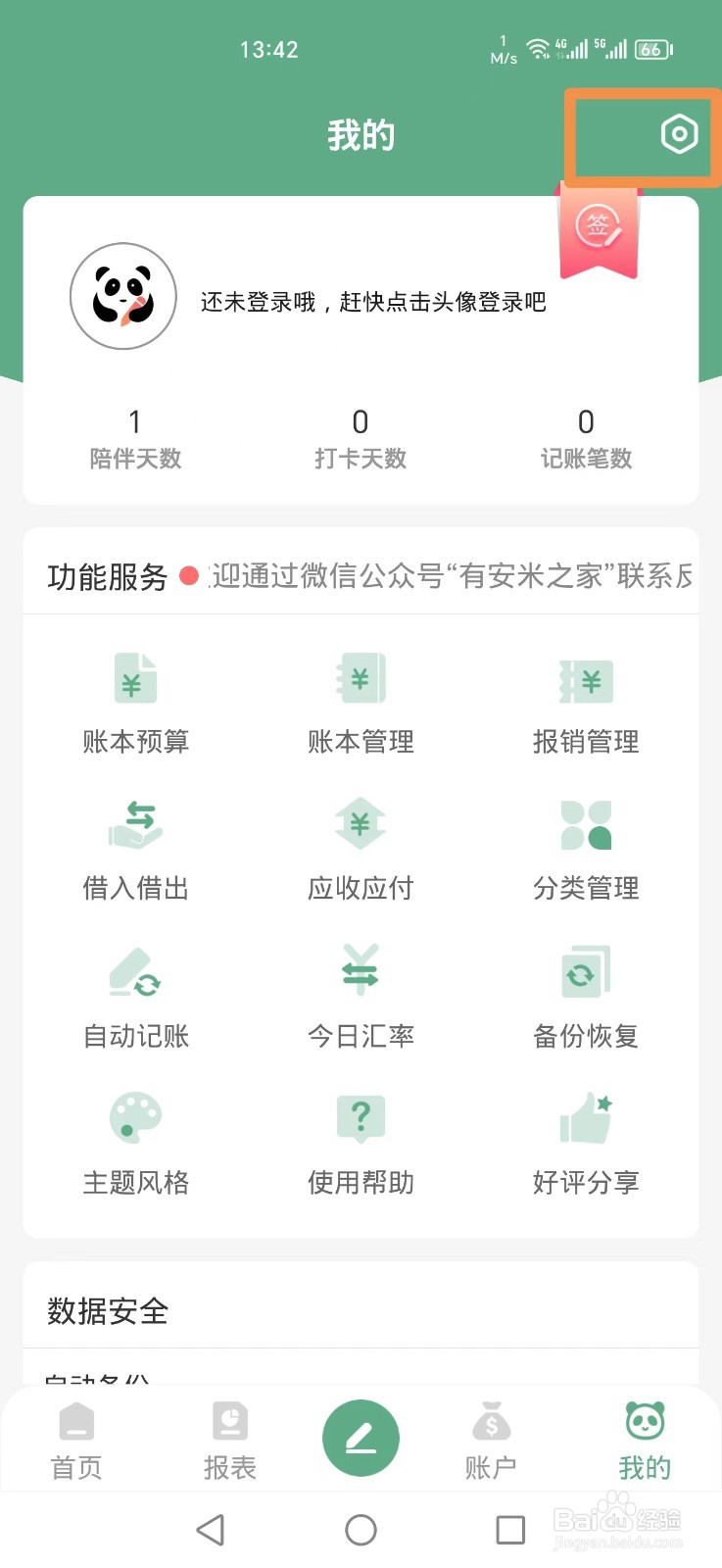Switch to the 账户 tab
Image resolution: width=722 pixels, height=1568 pixels.
(491, 1439)
